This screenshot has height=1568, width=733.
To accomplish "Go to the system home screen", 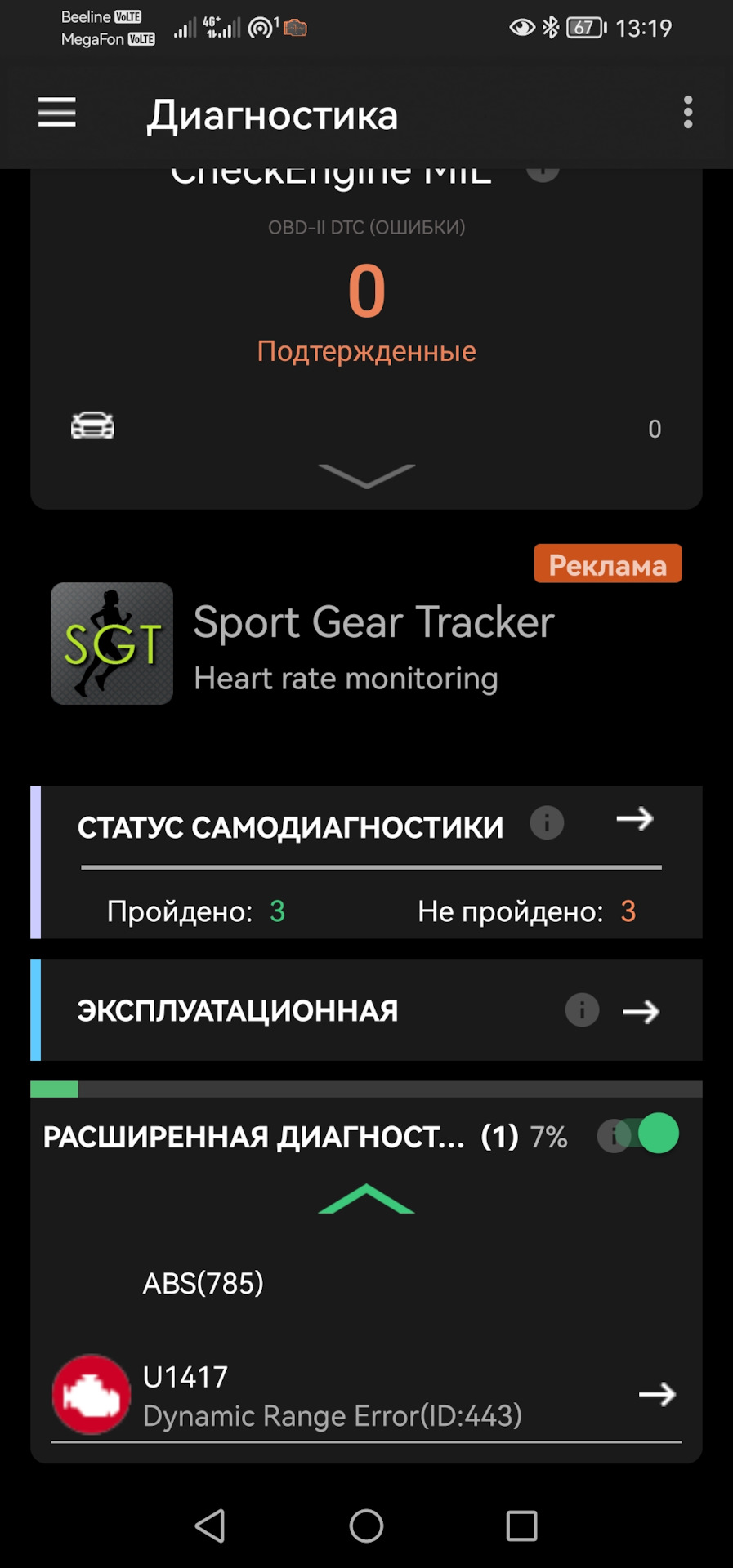I will 366,1526.
